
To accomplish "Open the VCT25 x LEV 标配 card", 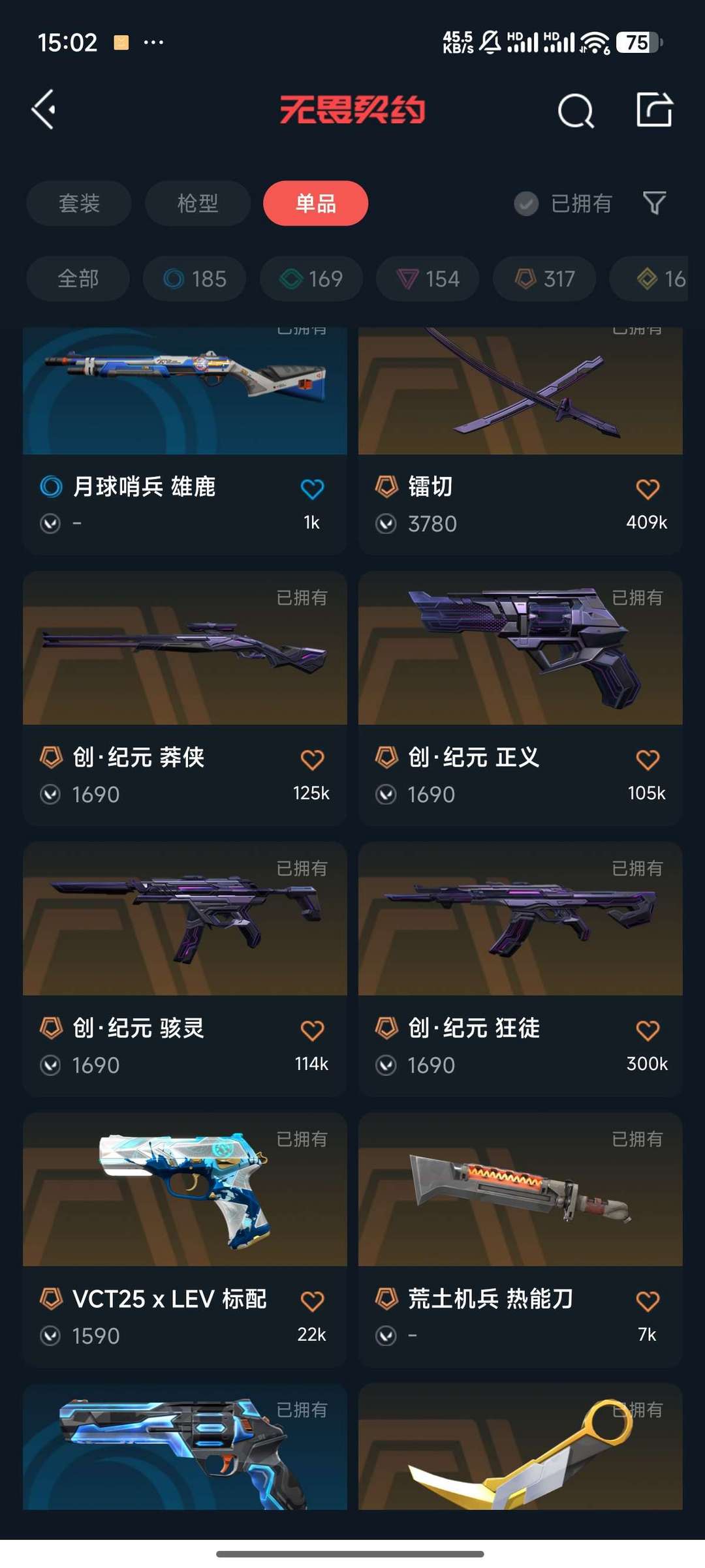I will (185, 1240).
